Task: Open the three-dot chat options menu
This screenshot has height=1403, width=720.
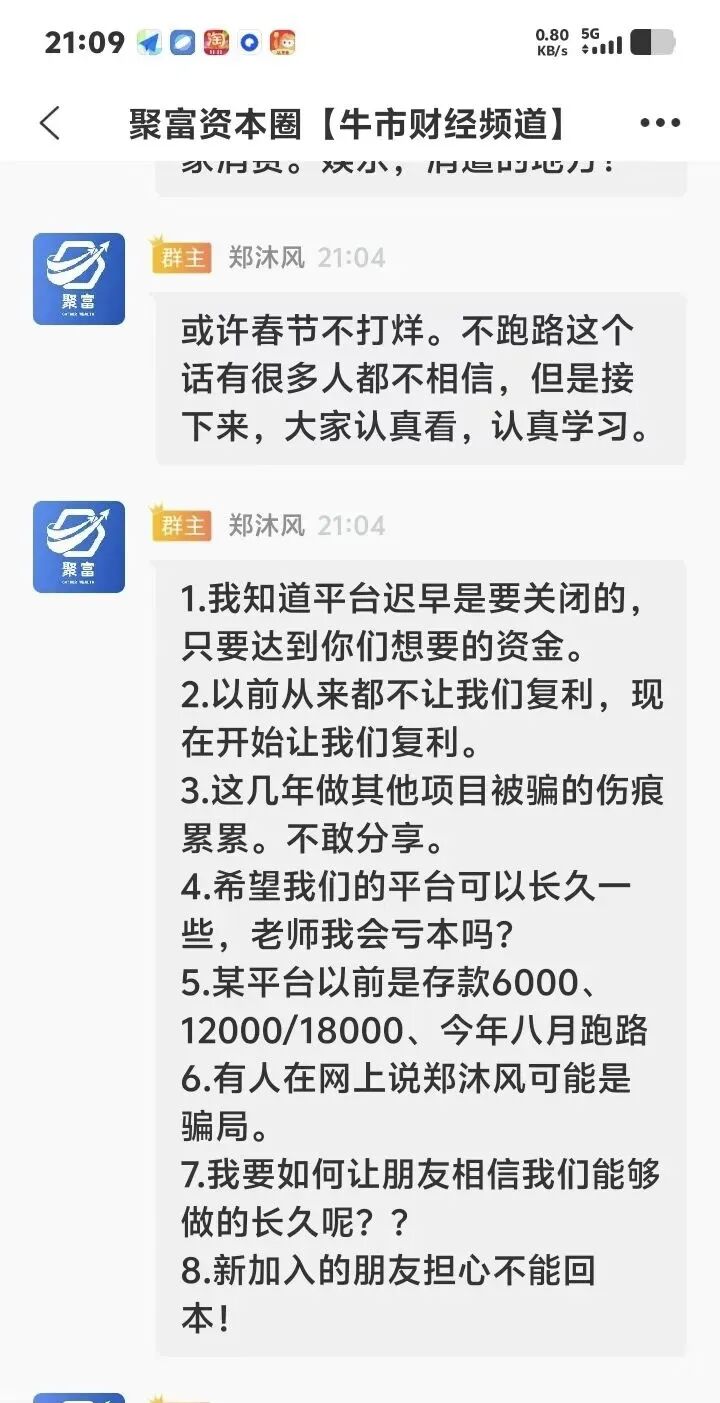Action: 660,124
